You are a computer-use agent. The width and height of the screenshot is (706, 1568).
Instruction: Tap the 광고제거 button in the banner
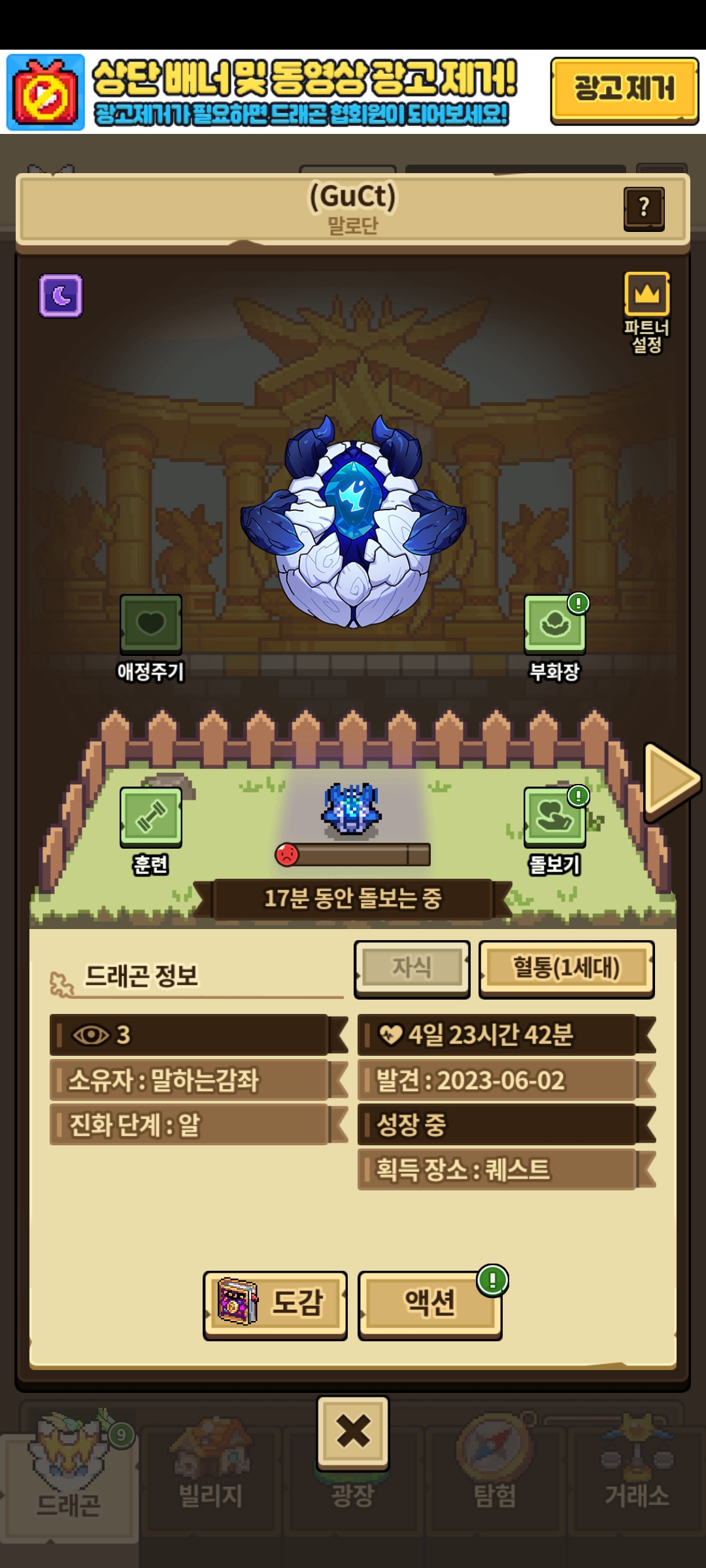[x=624, y=90]
